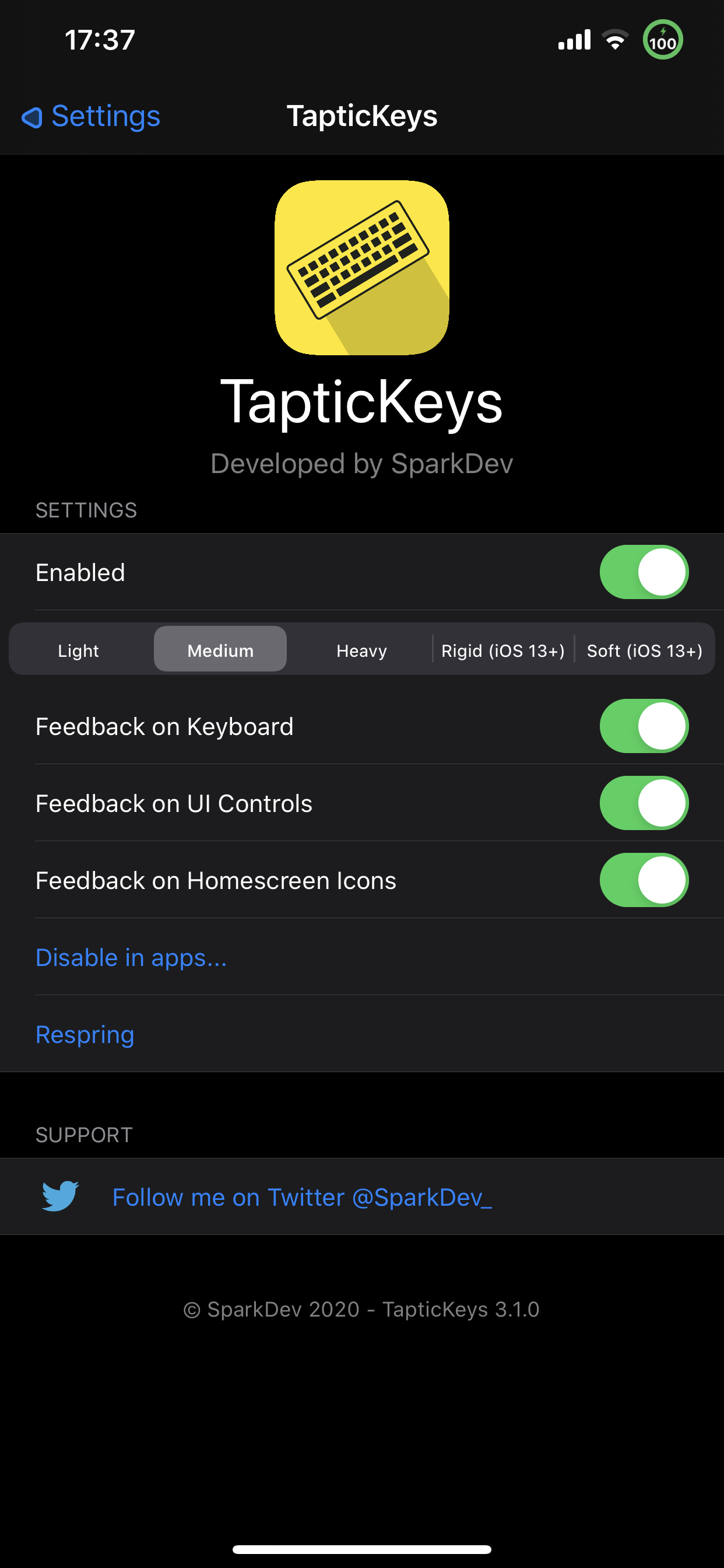The height and width of the screenshot is (1568, 724).
Task: Follow SparkDev_ on Twitter
Action: pos(302,1196)
